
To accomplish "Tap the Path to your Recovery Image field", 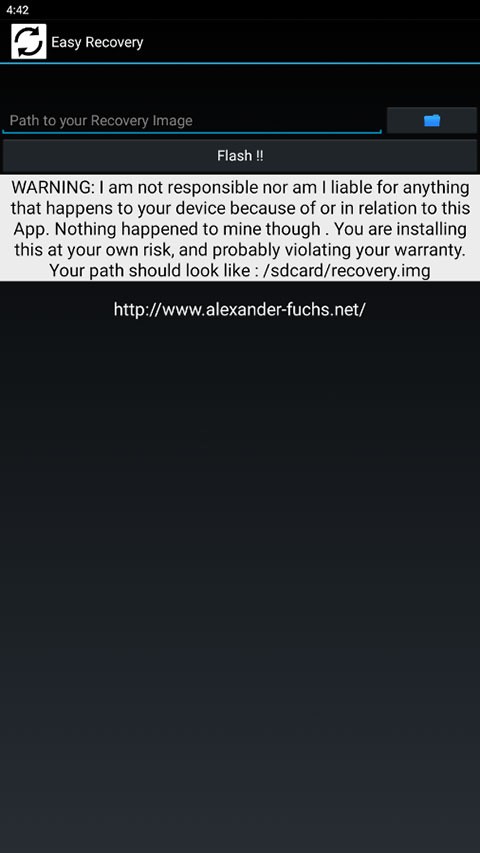I will click(192, 120).
